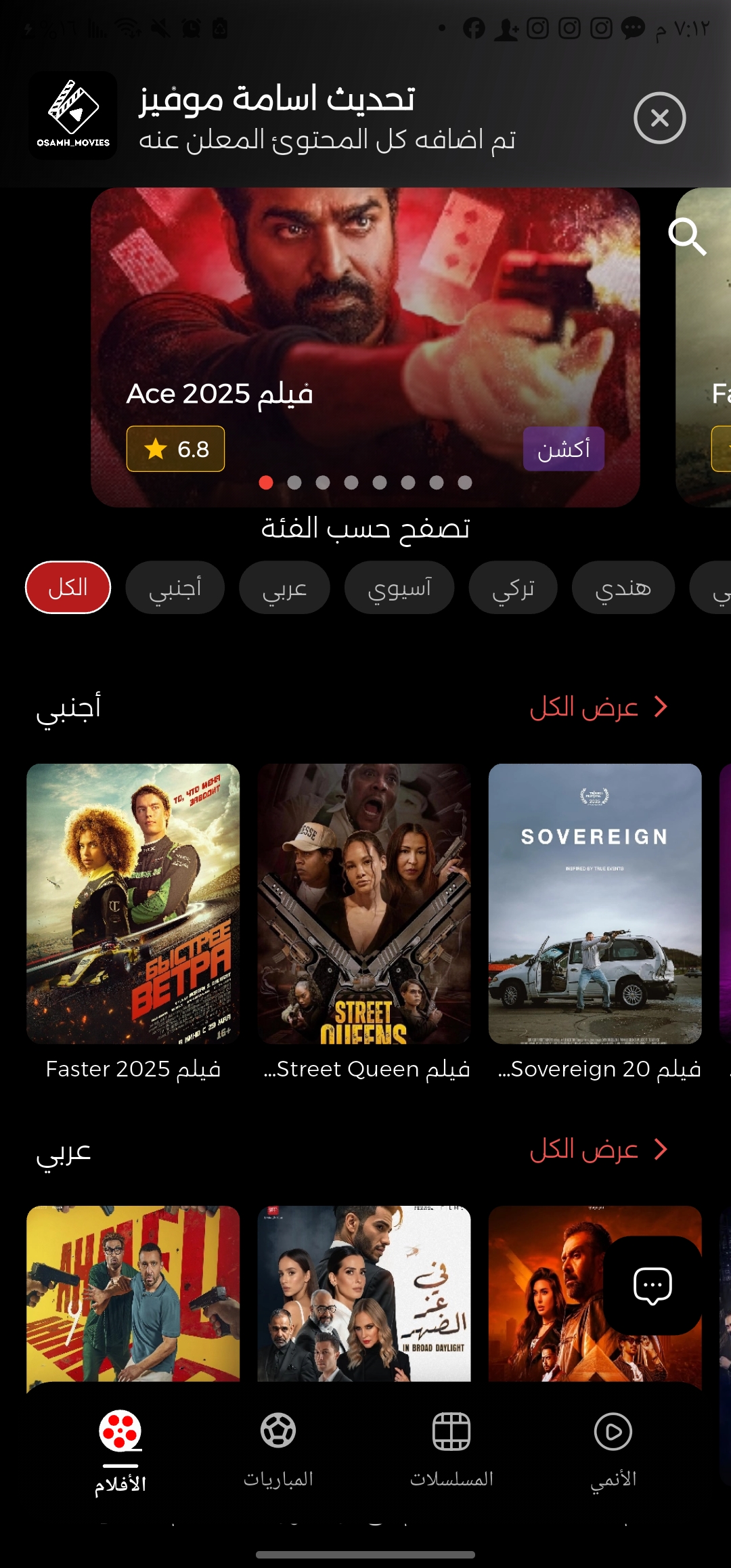Open the search magnifier icon
The width and height of the screenshot is (731, 1568).
click(x=687, y=236)
